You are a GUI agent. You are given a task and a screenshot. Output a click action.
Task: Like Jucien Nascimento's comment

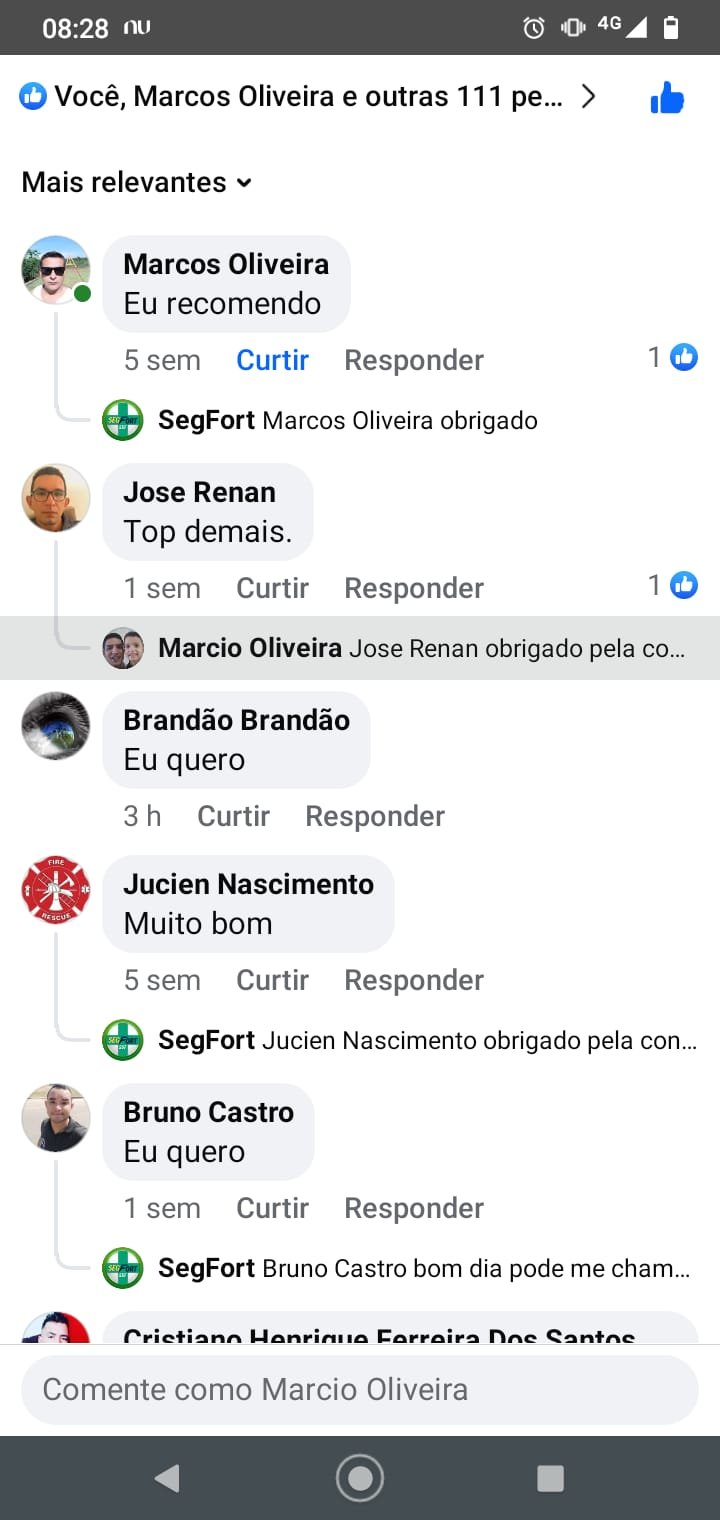[x=272, y=980]
